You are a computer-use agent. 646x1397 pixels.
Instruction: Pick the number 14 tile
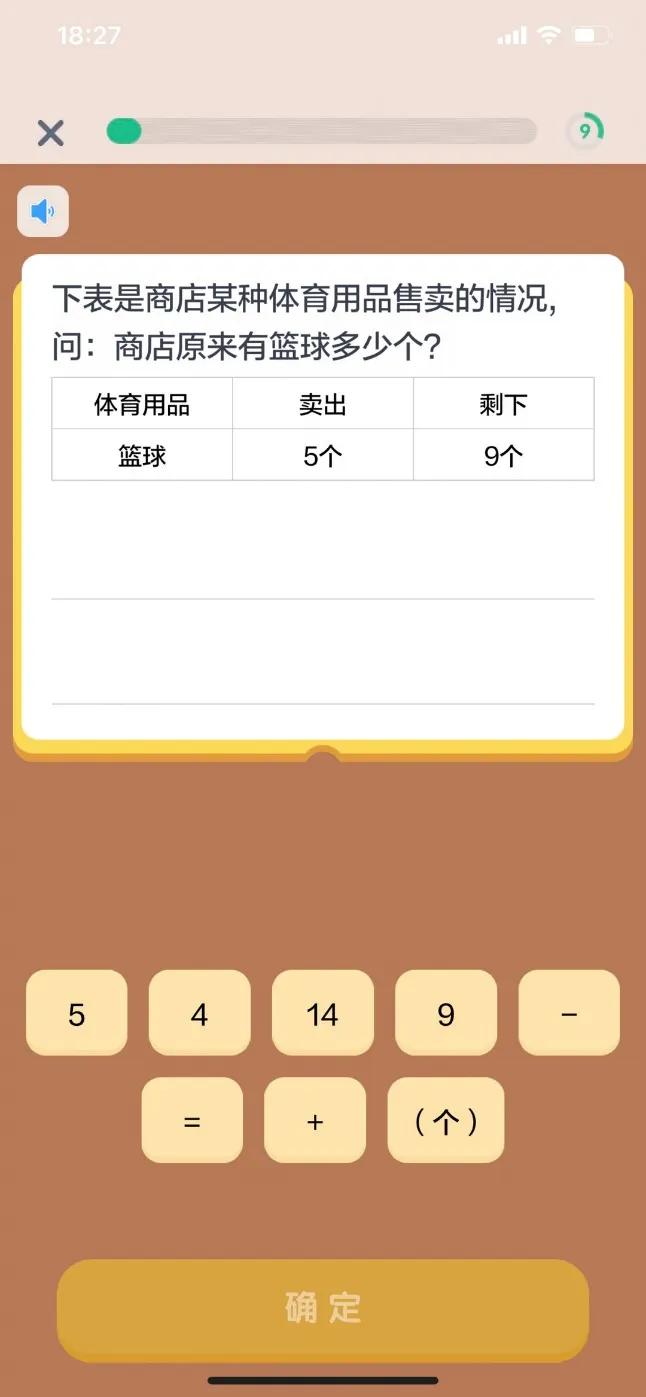tap(322, 1013)
